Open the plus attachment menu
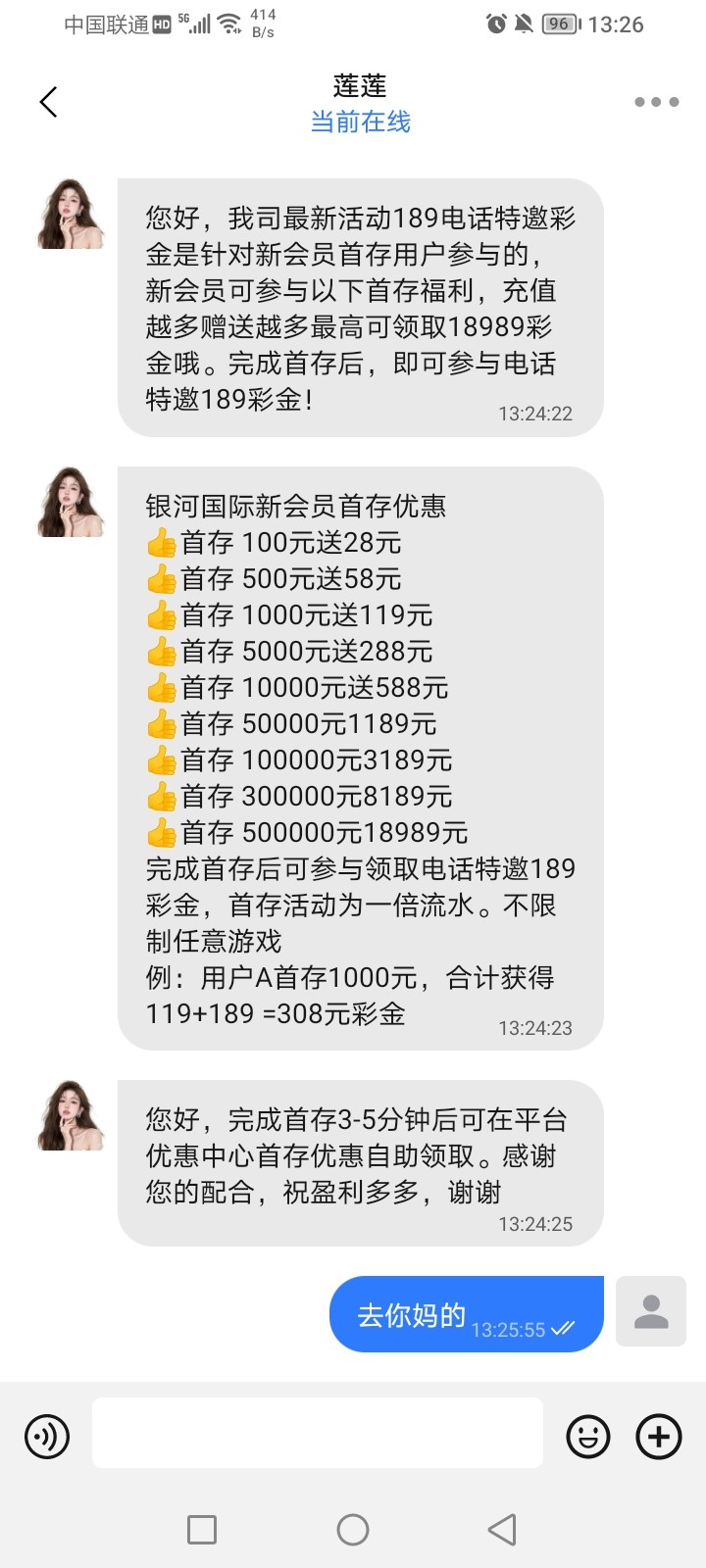Viewport: 706px width, 1568px height. [659, 1437]
